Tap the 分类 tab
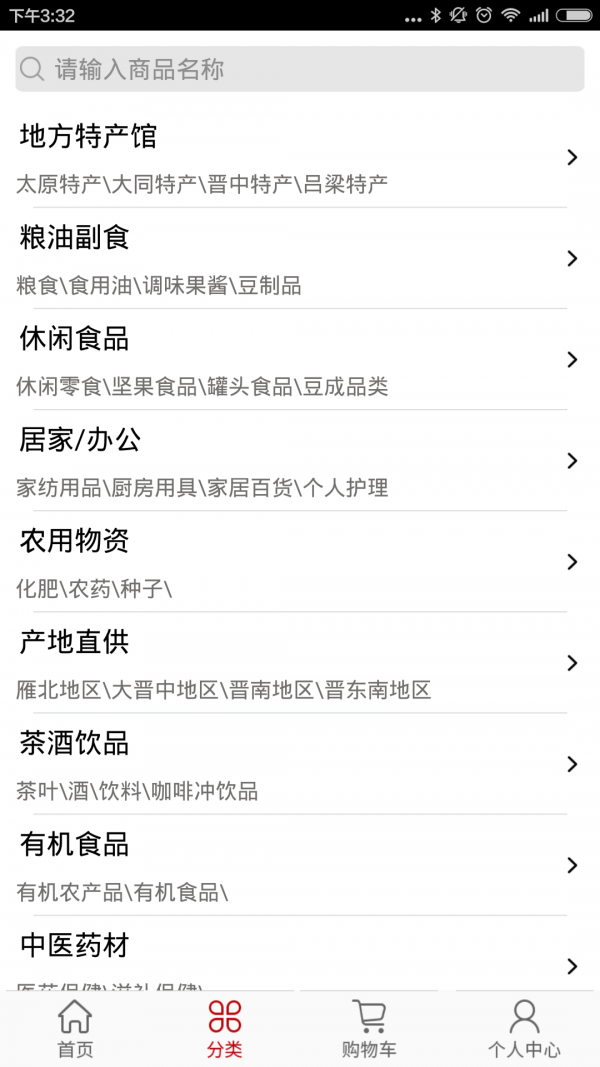Screen dimensions: 600x1067 [225, 1029]
